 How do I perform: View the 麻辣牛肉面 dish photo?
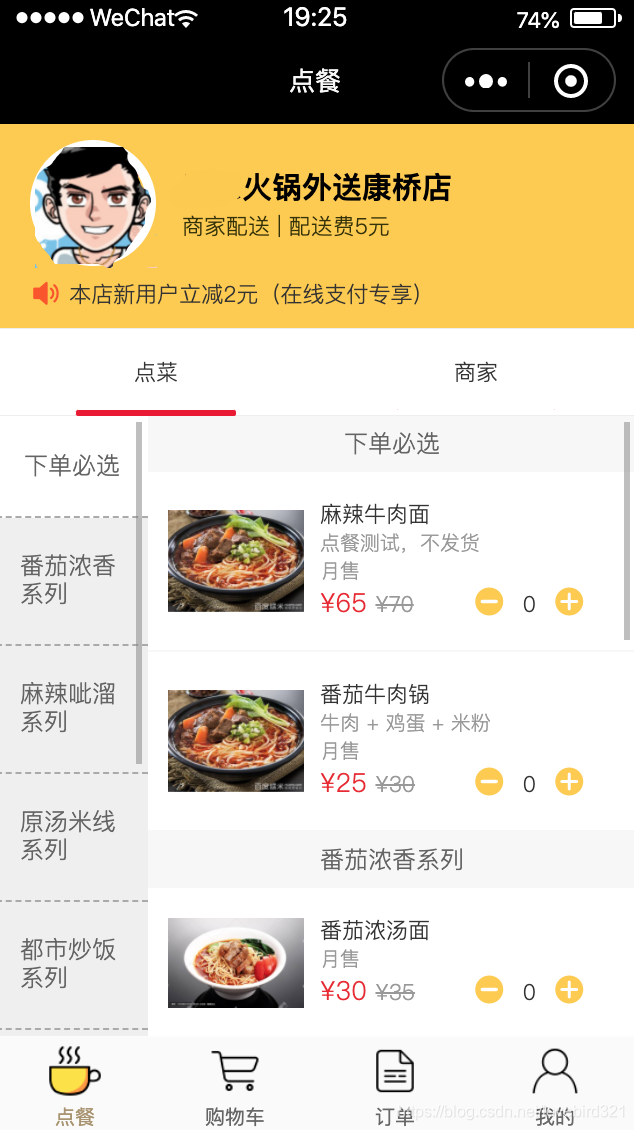coord(236,561)
